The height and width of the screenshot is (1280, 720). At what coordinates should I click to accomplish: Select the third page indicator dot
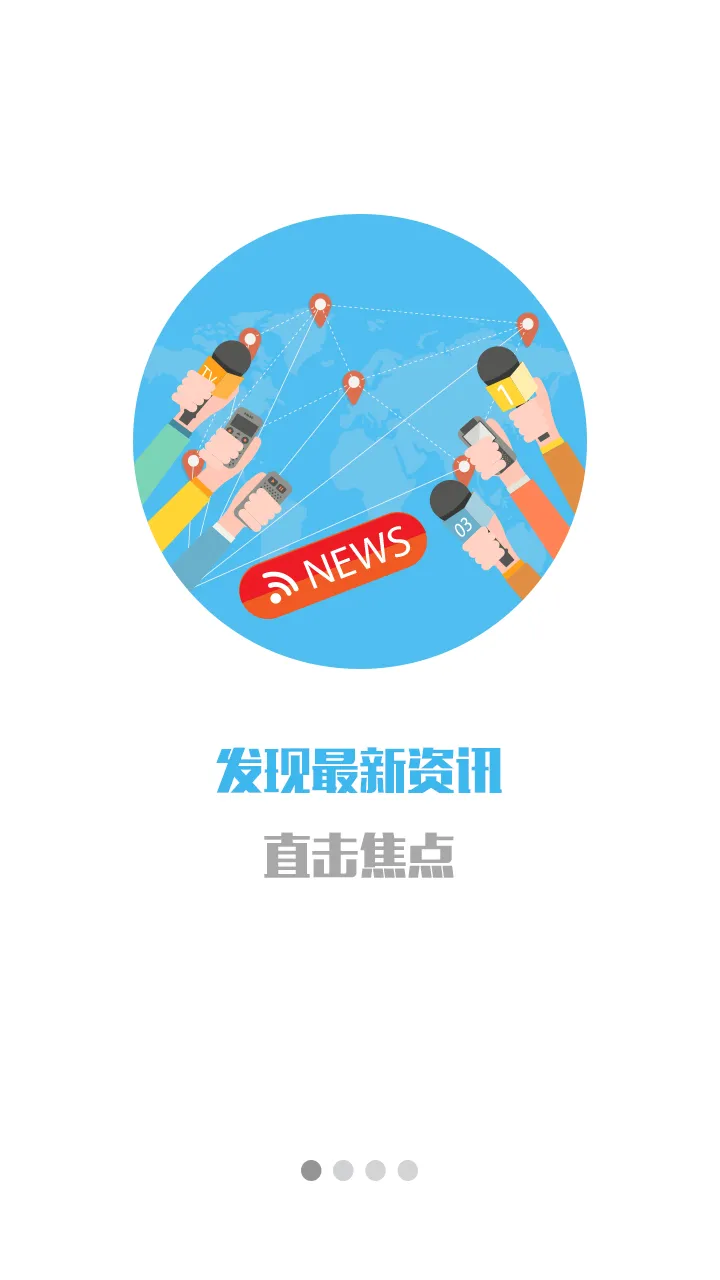click(x=375, y=1170)
